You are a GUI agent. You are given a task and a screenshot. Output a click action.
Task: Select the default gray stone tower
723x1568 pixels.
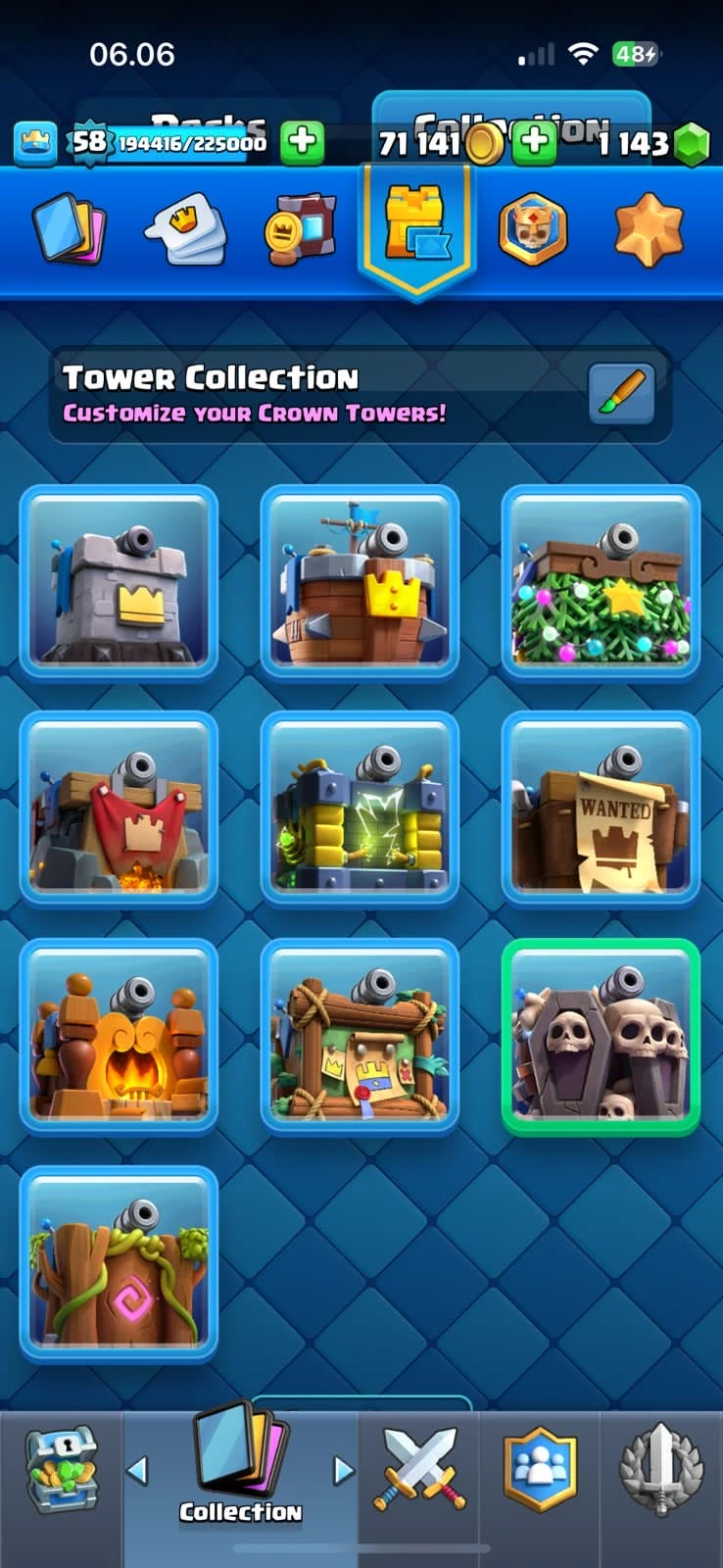click(x=120, y=582)
